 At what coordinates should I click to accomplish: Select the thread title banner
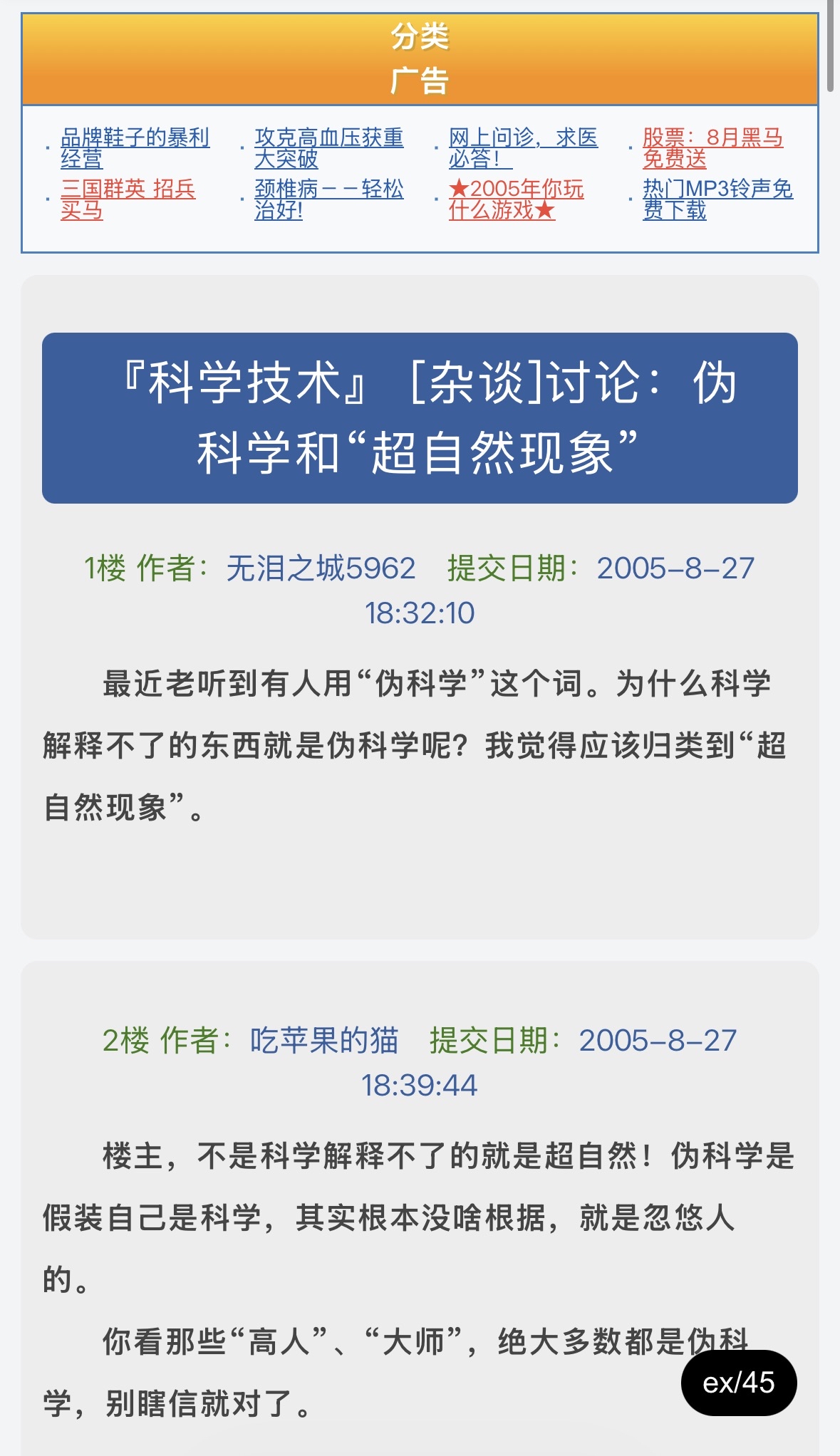[420, 417]
